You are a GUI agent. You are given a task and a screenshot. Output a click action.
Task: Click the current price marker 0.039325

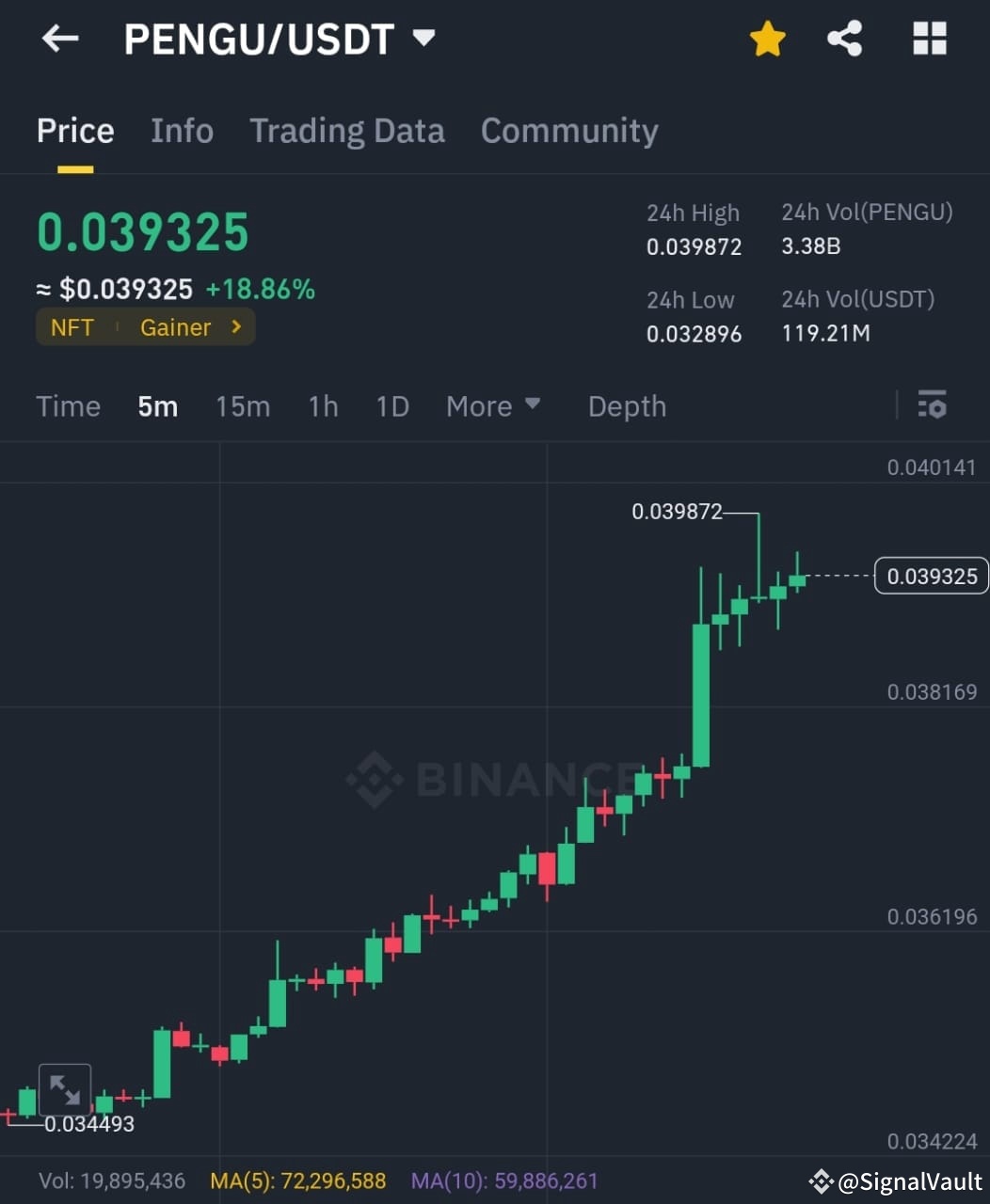(x=930, y=575)
